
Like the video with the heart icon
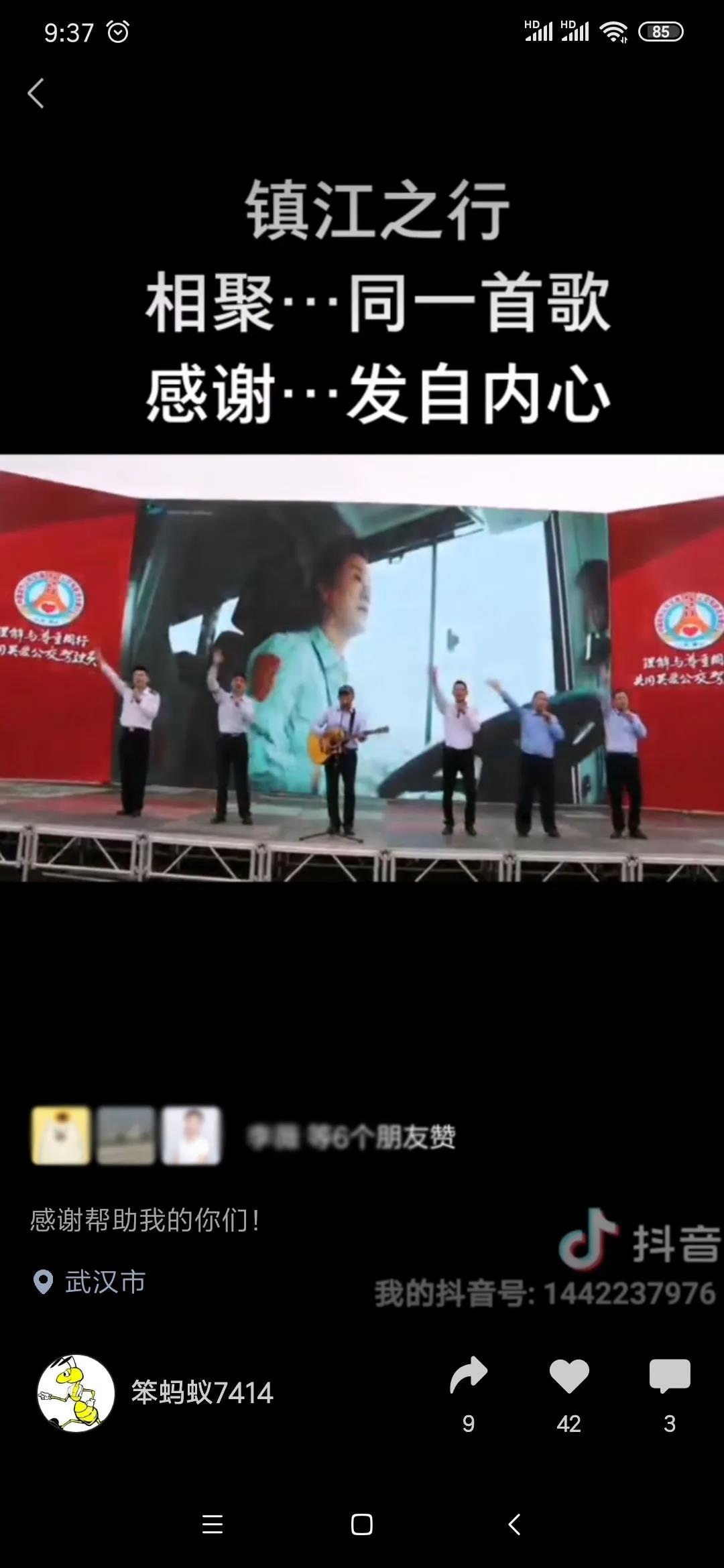point(568,1377)
